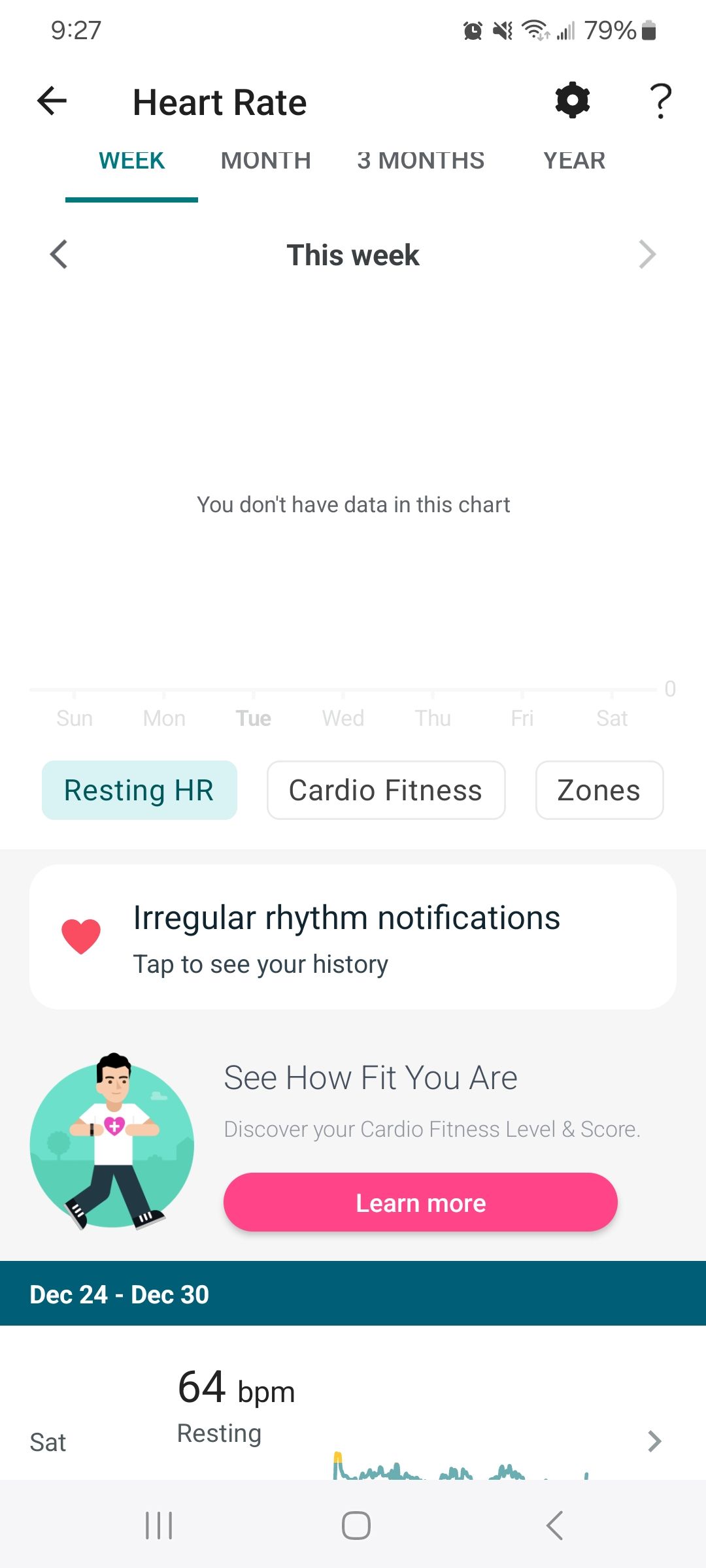This screenshot has width=706, height=1568.
Task: Open heart rate settings gear
Action: (x=572, y=101)
